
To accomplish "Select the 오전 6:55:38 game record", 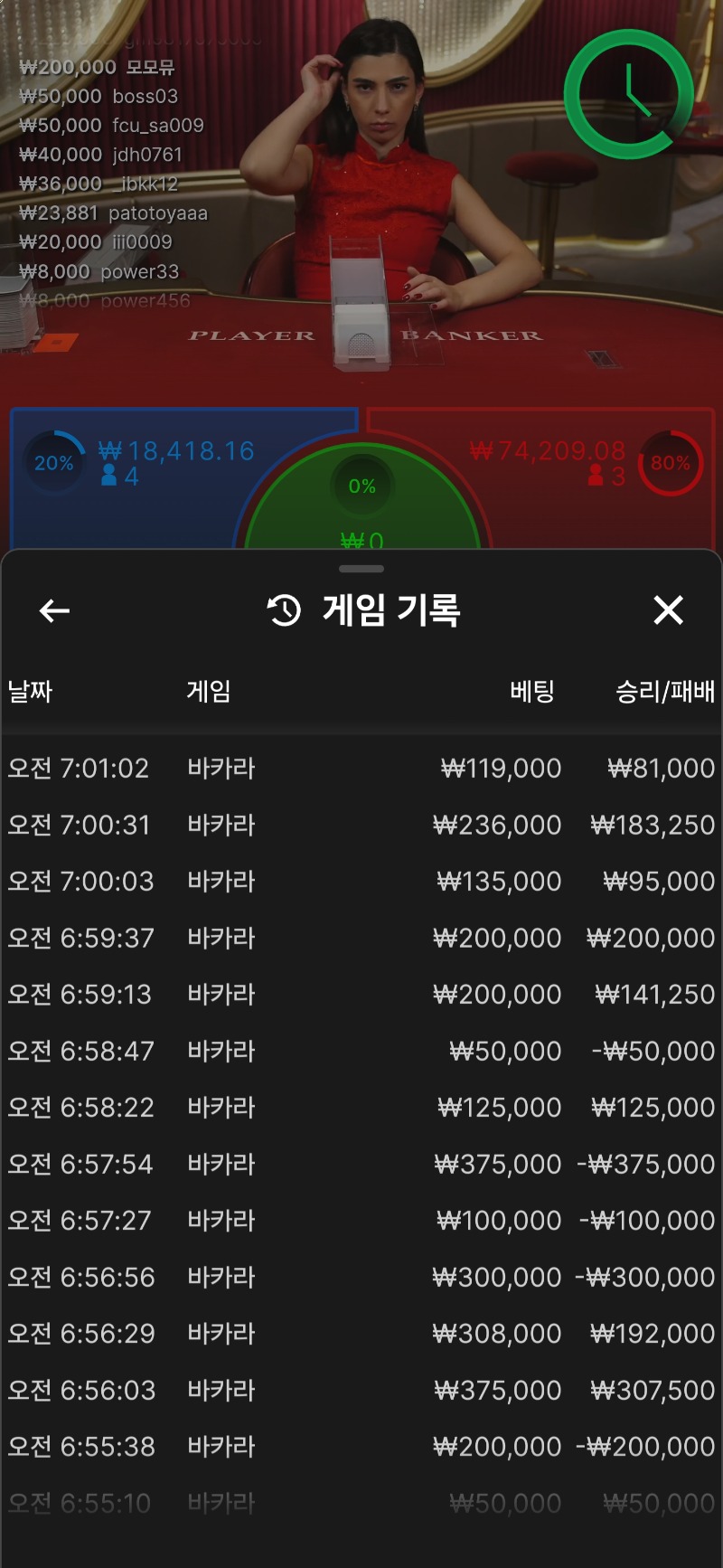I will click(361, 1447).
